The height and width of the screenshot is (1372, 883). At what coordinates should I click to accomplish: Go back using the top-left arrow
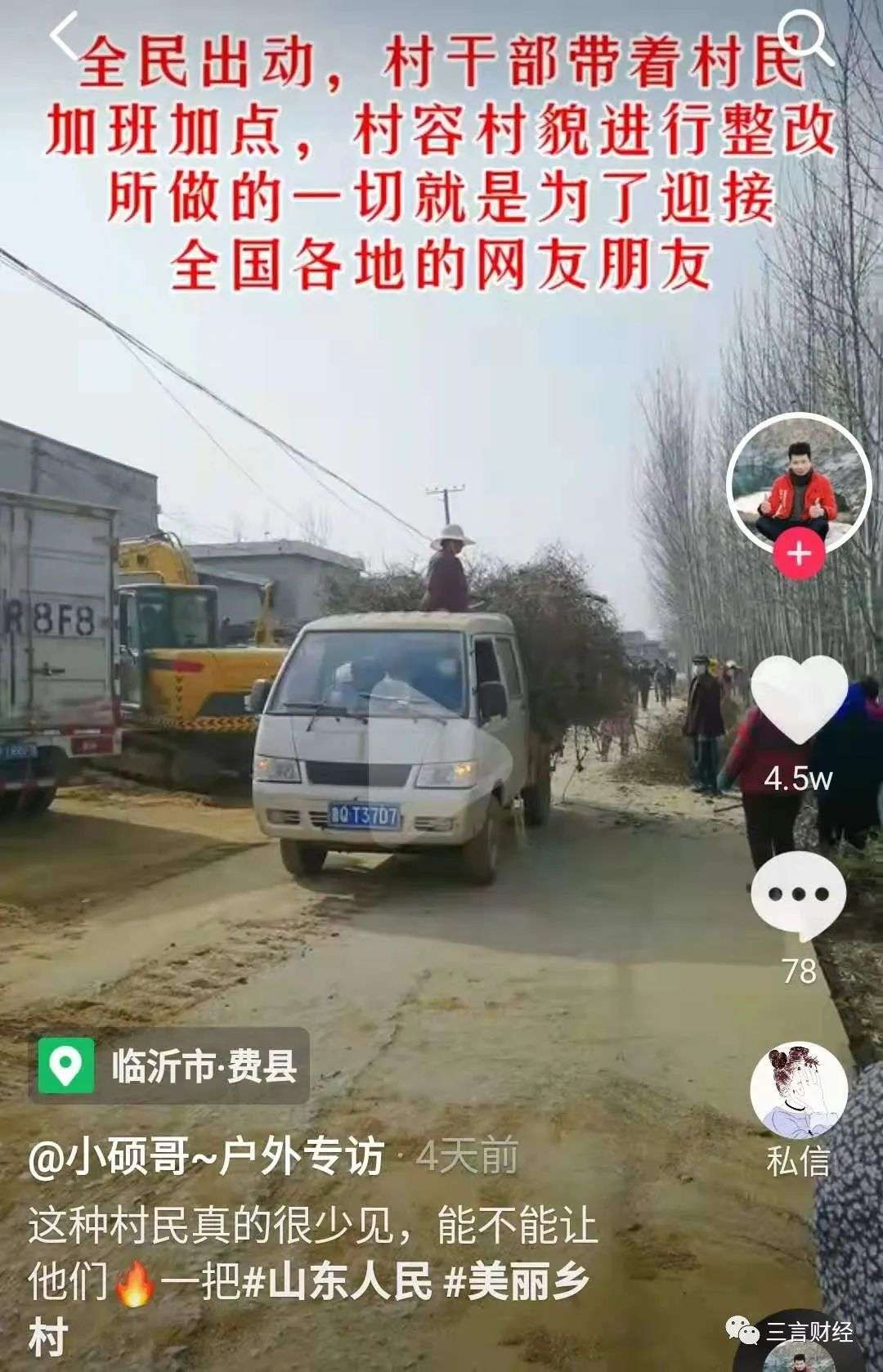(65, 37)
